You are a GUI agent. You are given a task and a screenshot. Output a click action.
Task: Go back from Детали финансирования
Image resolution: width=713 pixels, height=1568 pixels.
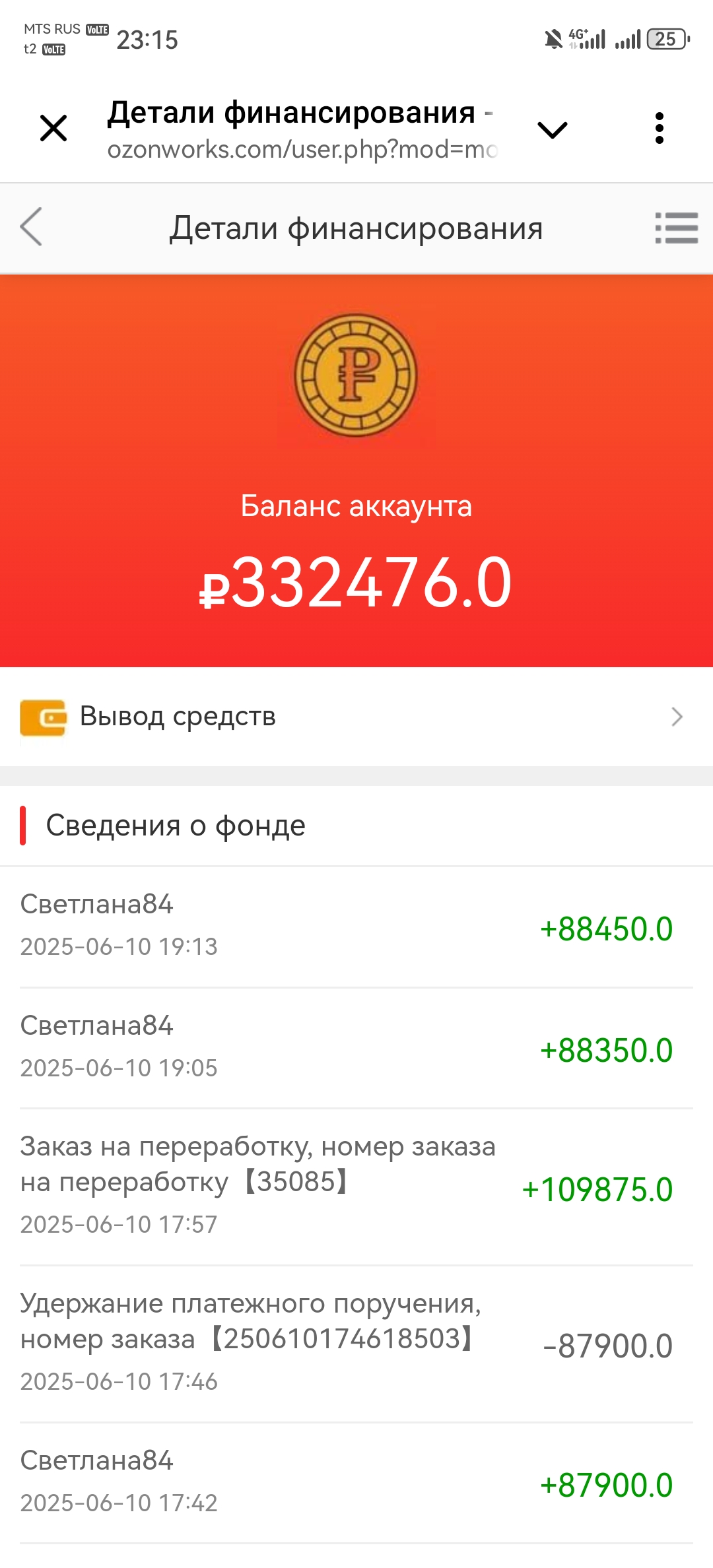[x=31, y=227]
